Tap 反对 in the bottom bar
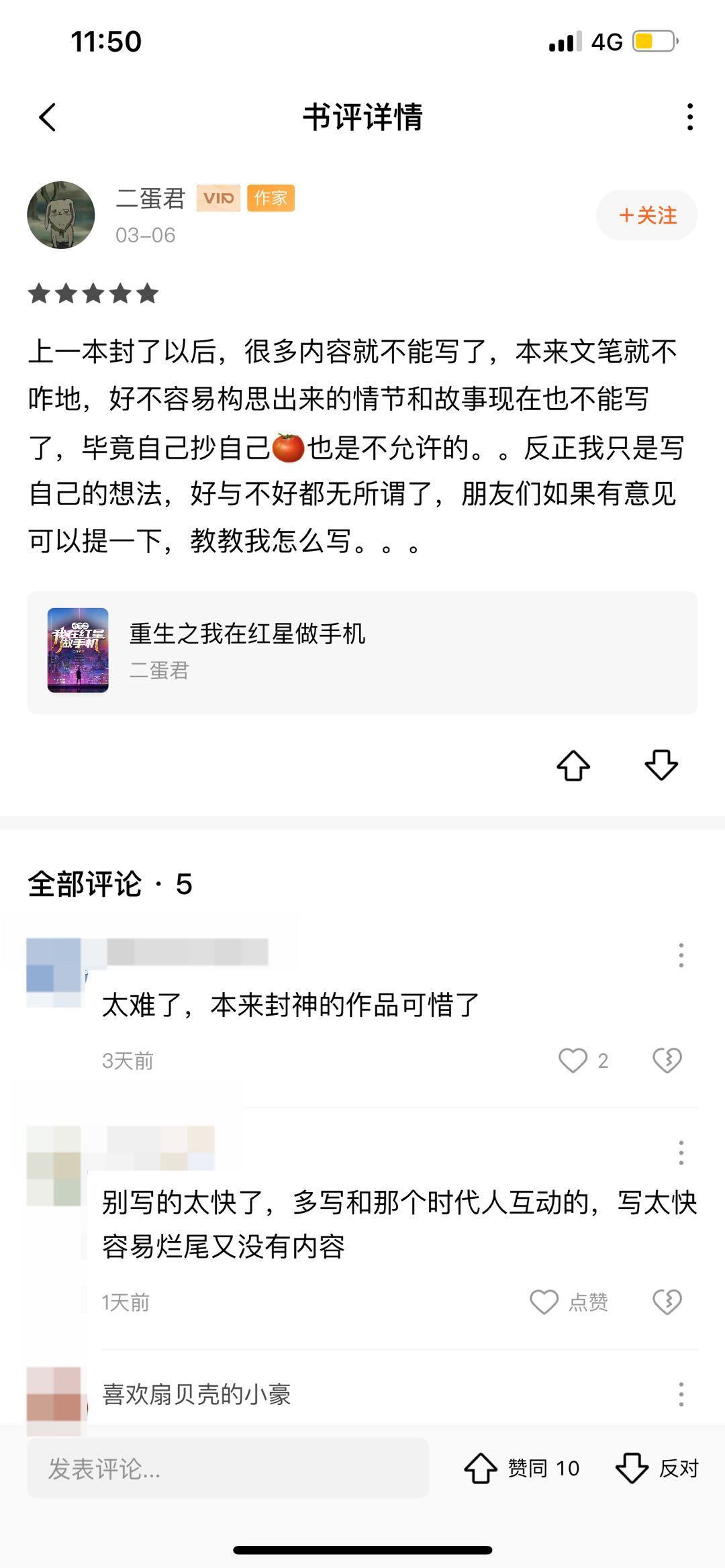This screenshot has height=1568, width=725. [x=657, y=1469]
